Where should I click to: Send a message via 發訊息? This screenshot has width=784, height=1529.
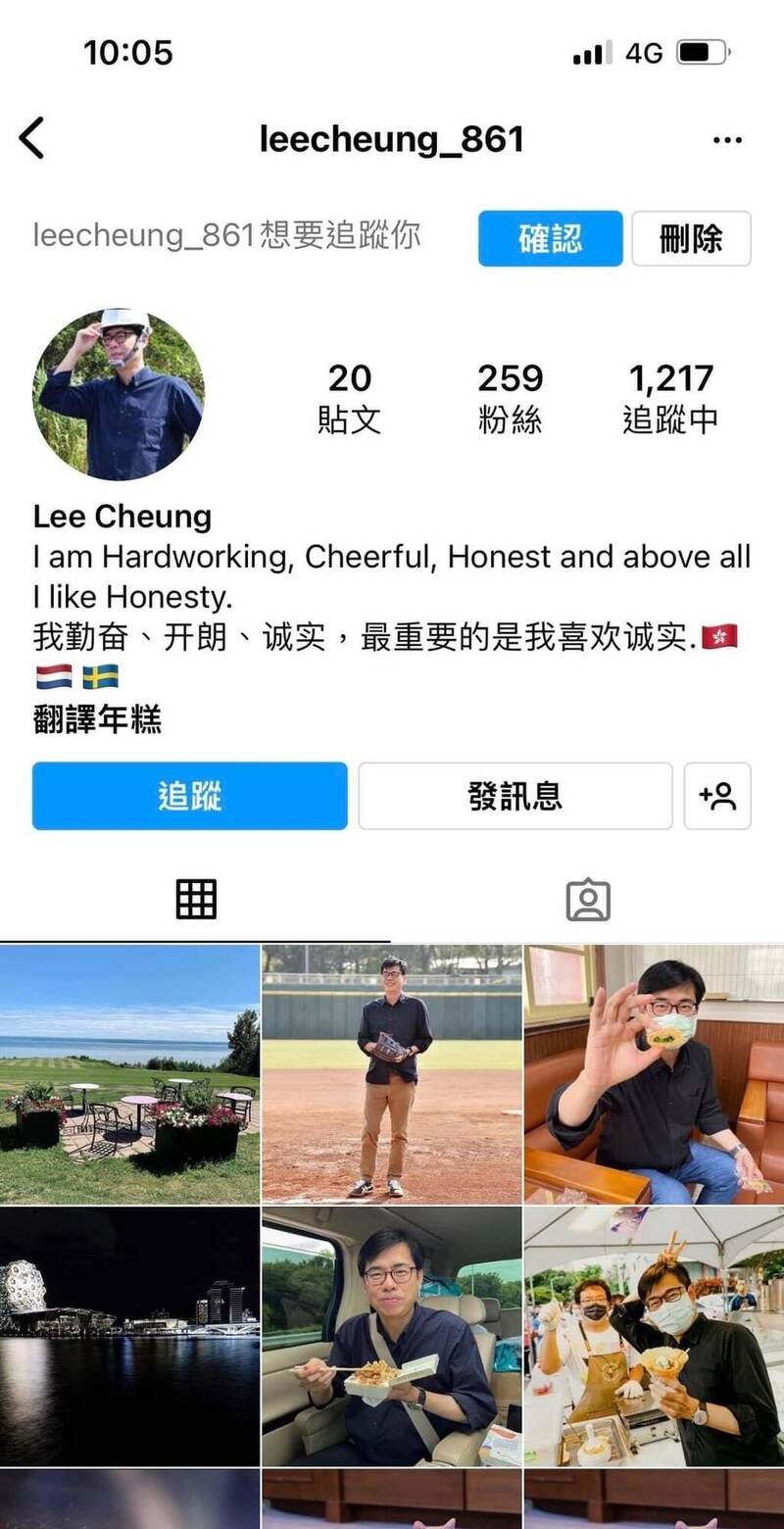click(514, 796)
